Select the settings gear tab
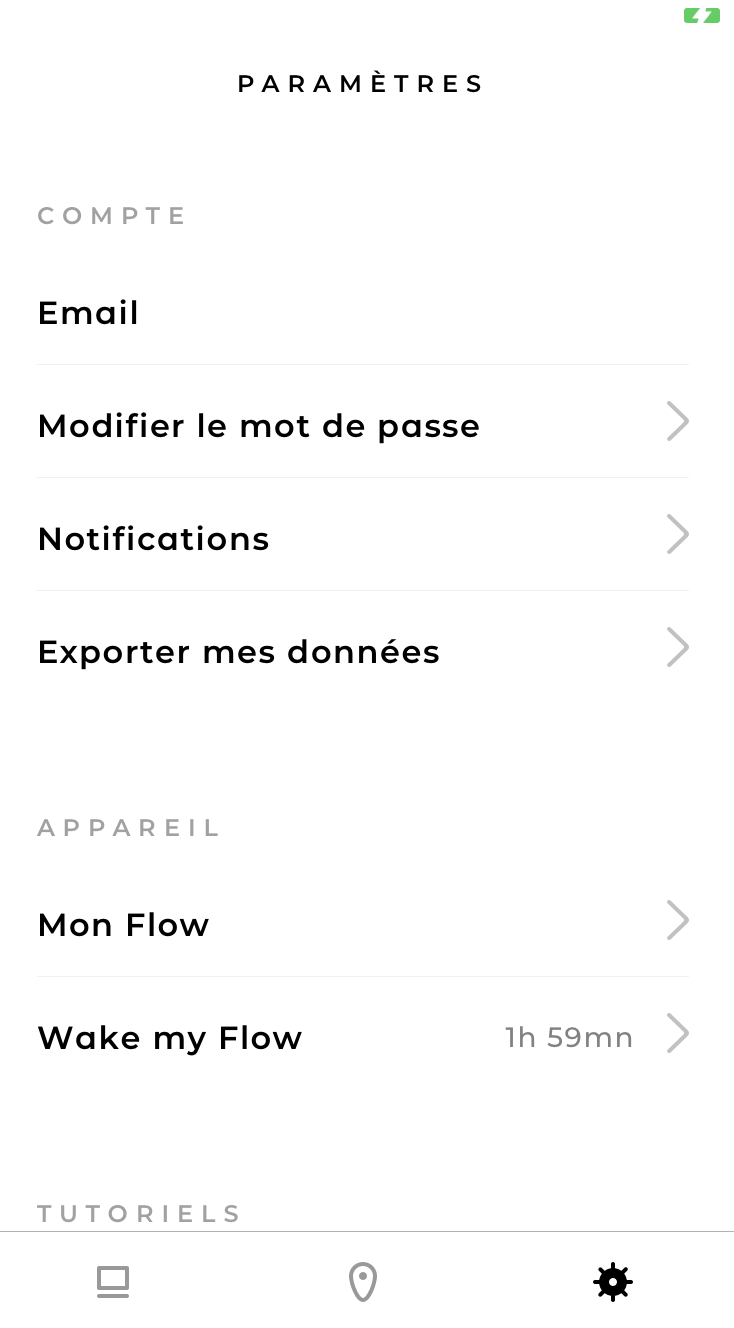734x1328 pixels. coord(612,1281)
